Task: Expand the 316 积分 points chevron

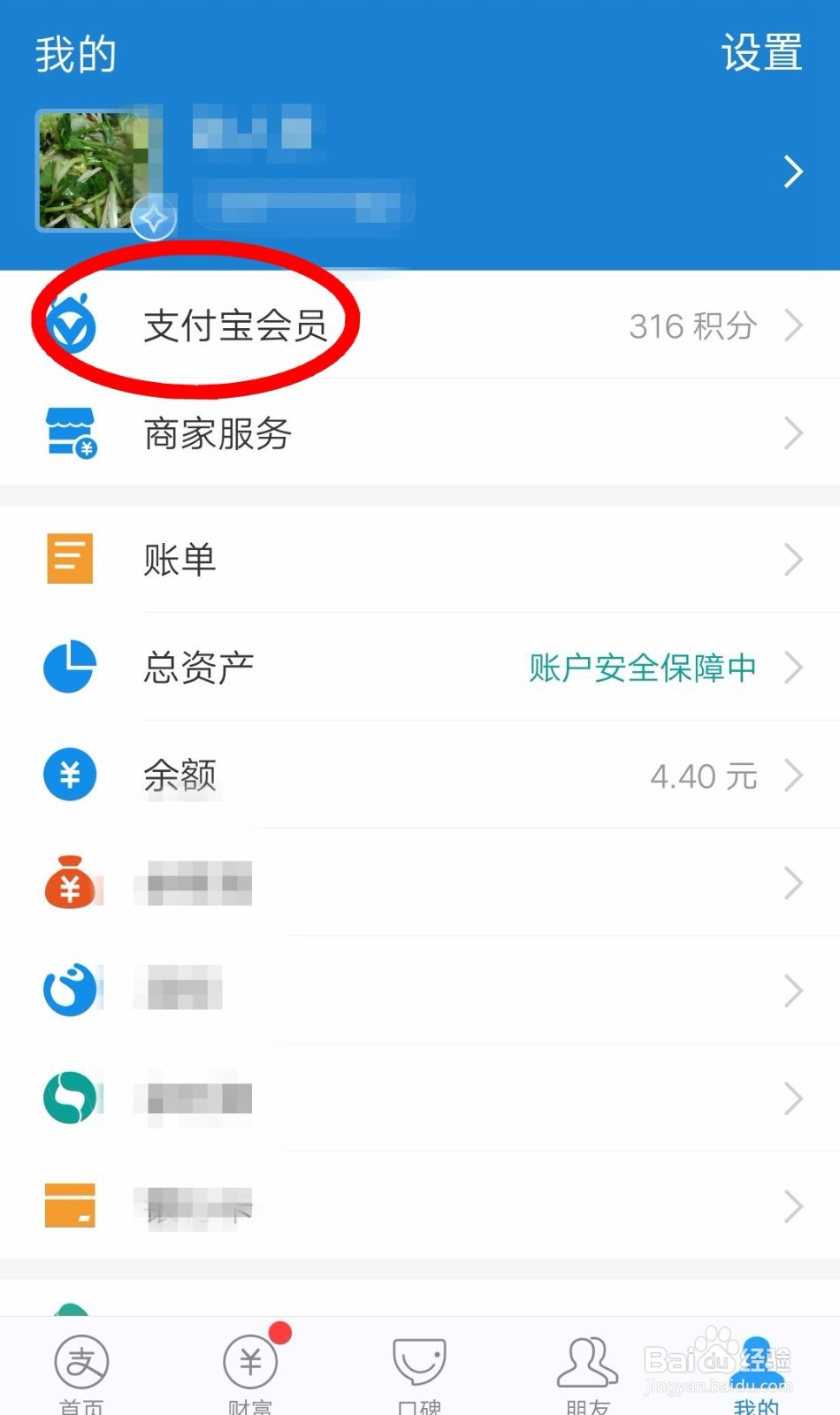Action: coord(793,326)
